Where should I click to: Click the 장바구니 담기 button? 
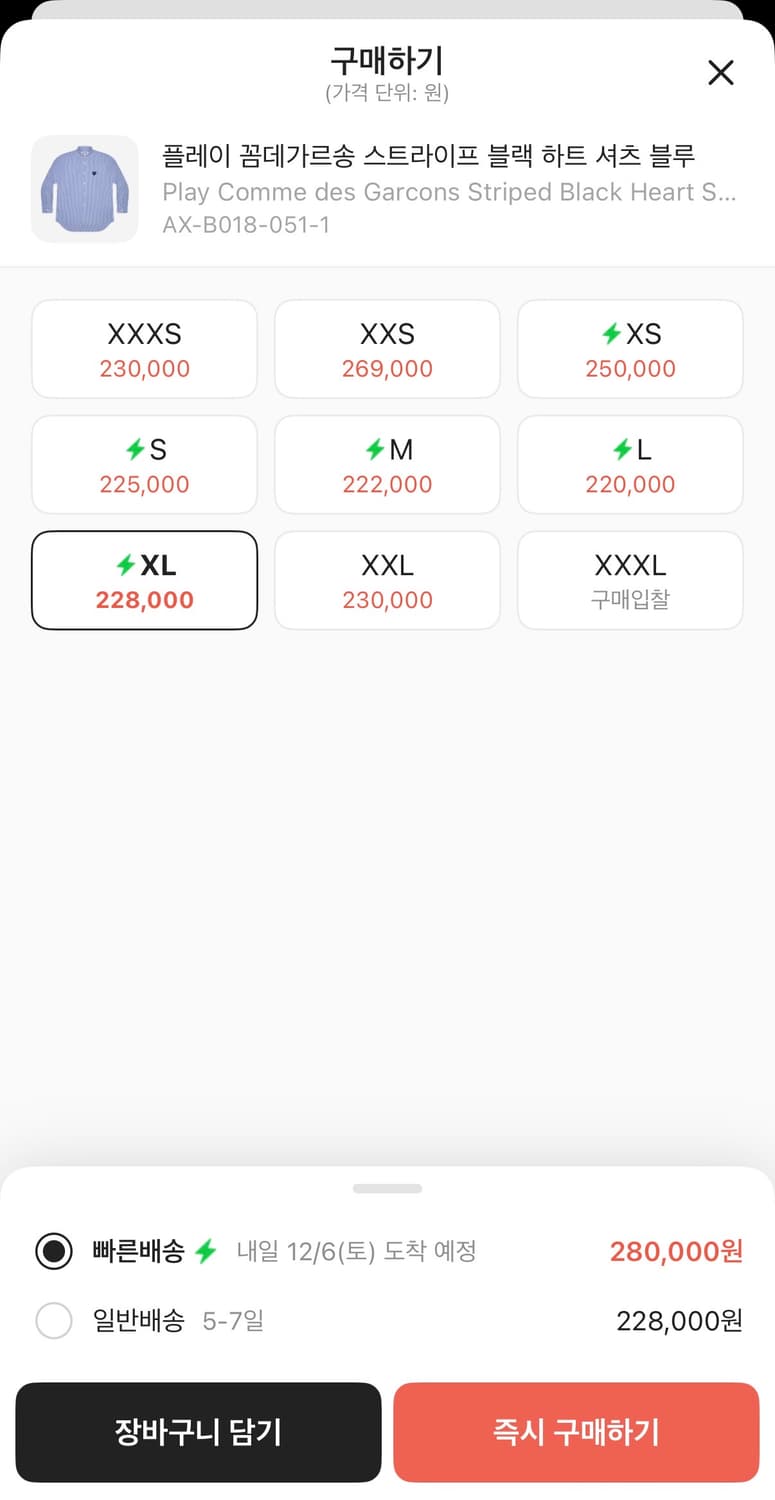point(197,1432)
